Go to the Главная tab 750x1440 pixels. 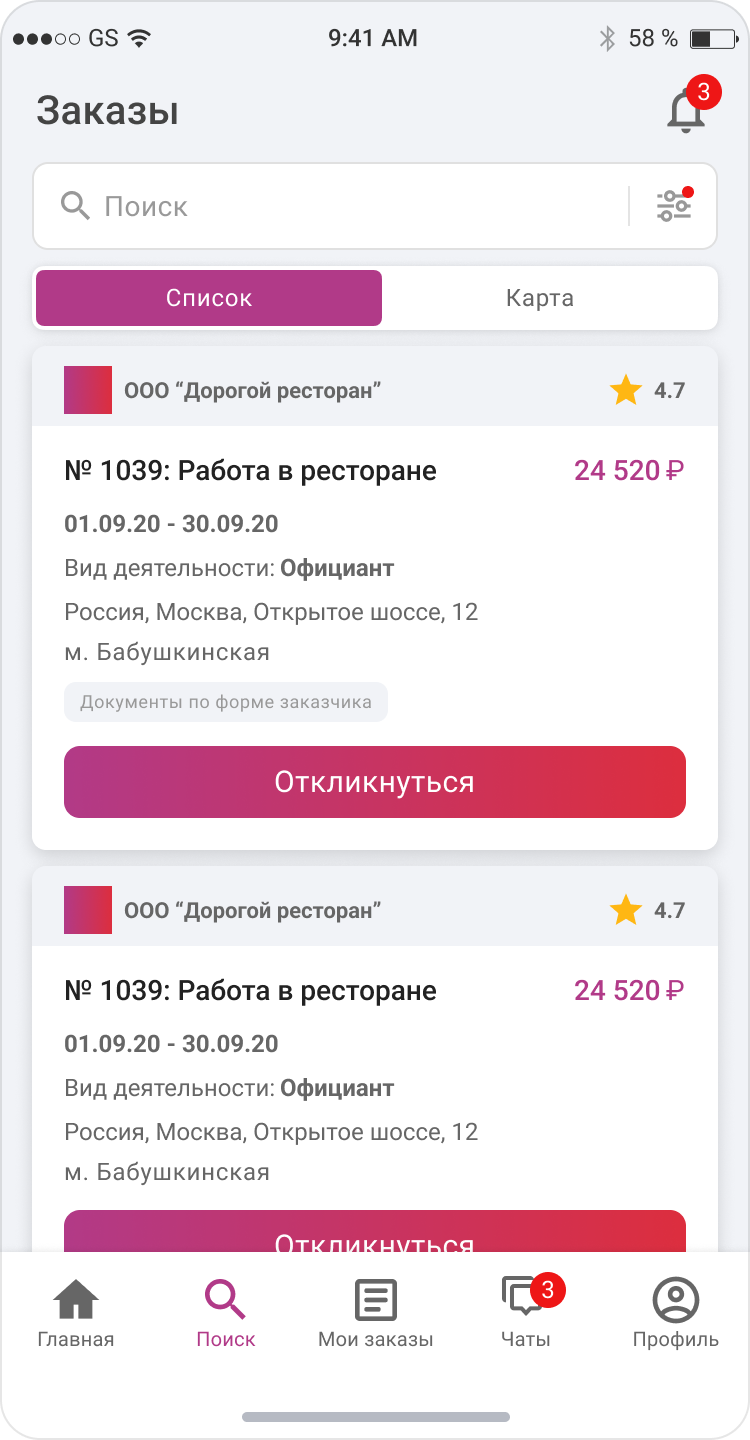coord(76,1313)
